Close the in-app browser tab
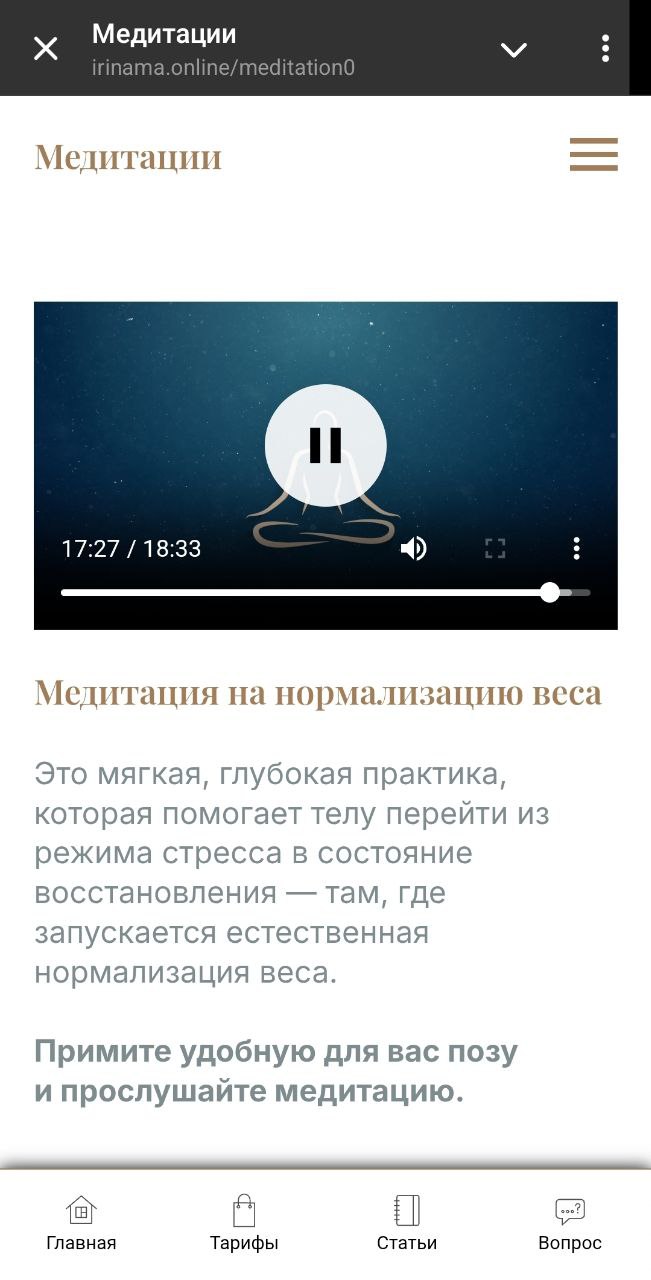This screenshot has height=1280, width=651. [x=46, y=48]
